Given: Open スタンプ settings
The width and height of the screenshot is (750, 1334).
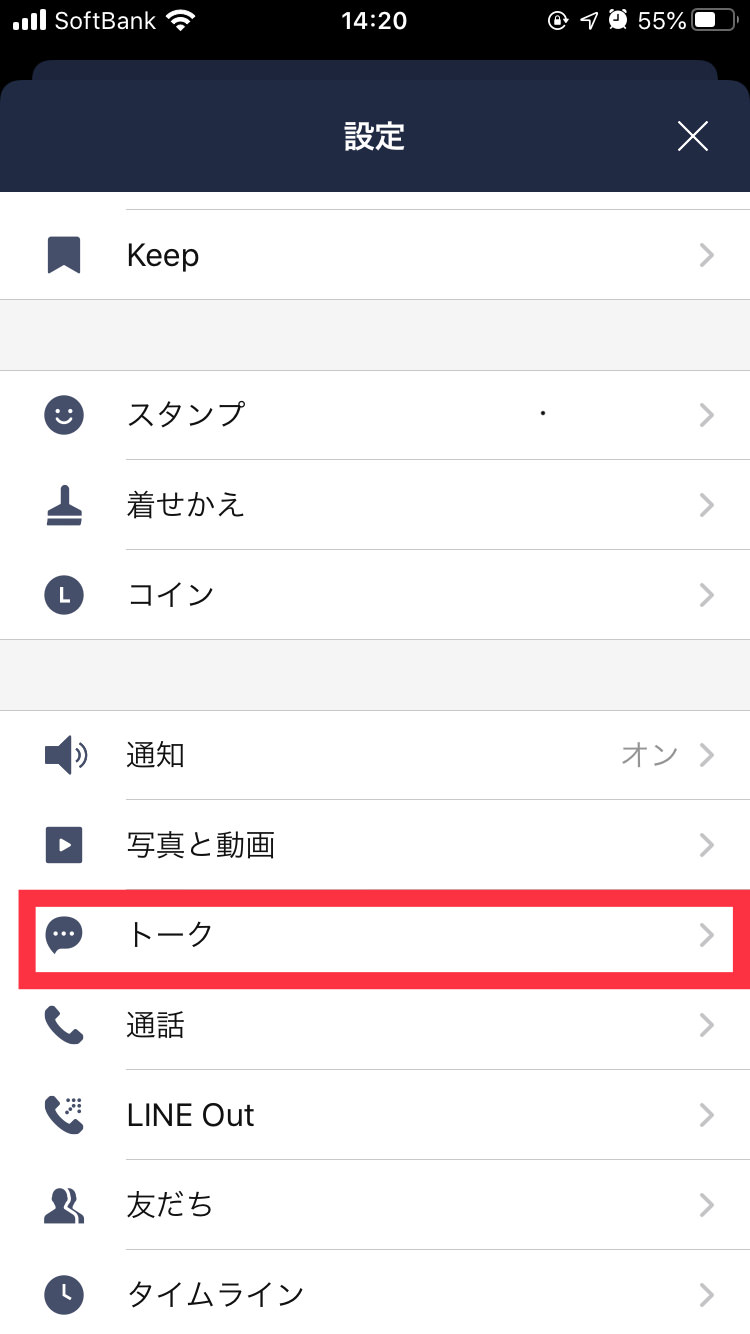Looking at the screenshot, I should click(375, 415).
